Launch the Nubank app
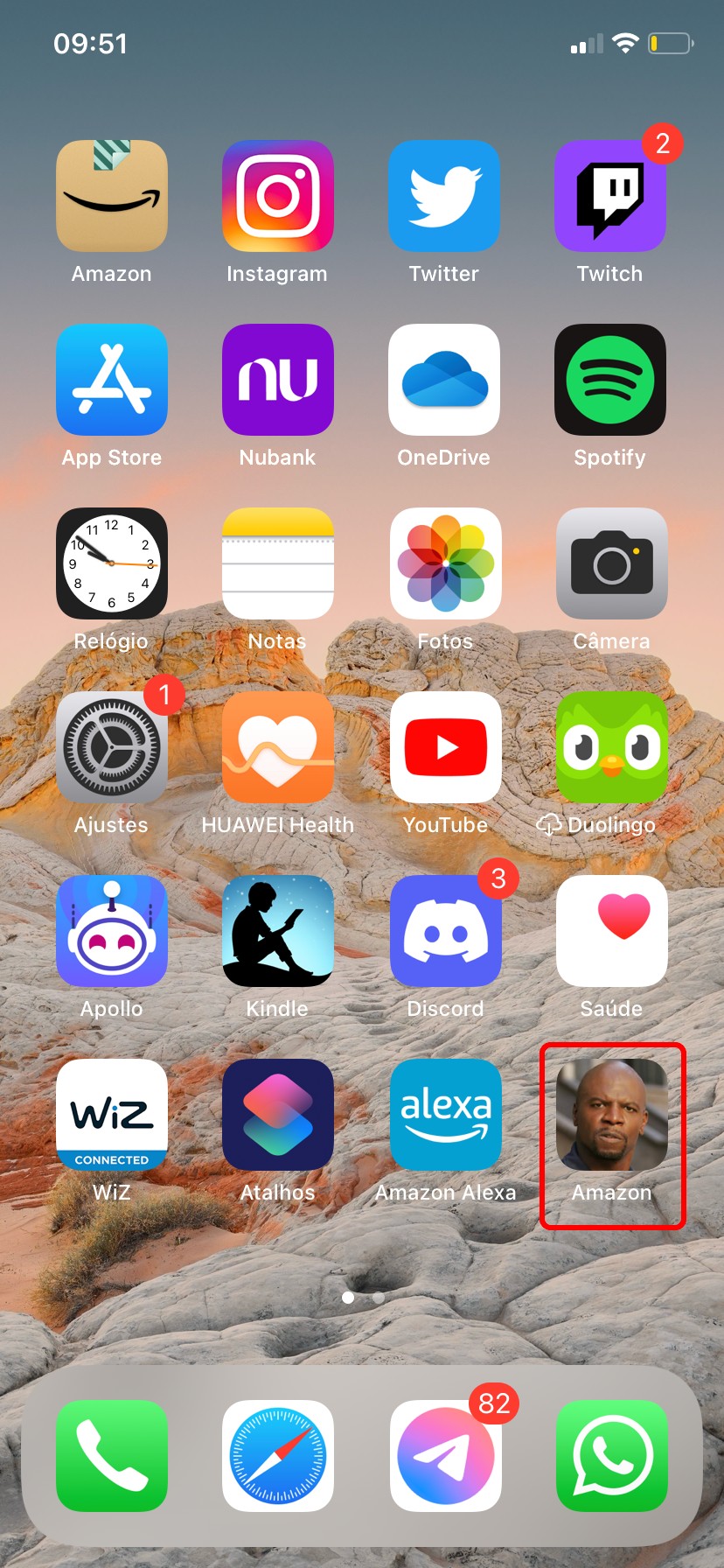The height and width of the screenshot is (1568, 724). click(277, 380)
